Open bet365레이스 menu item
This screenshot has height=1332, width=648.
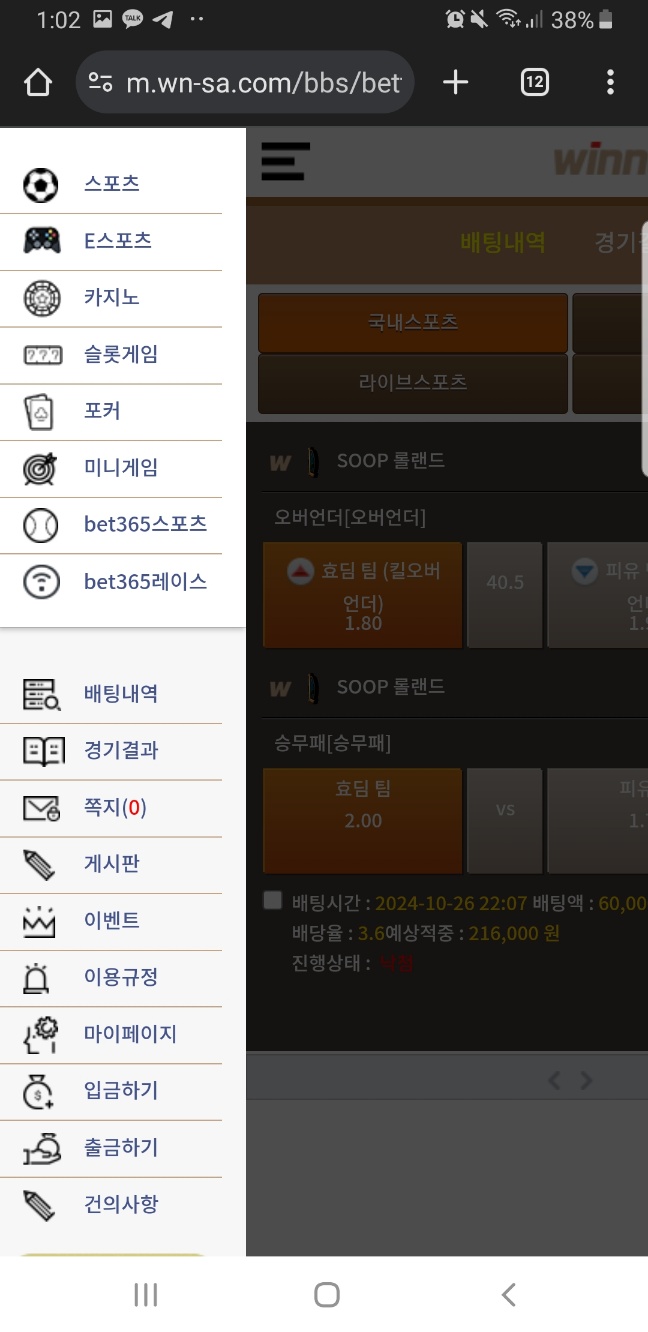145,581
